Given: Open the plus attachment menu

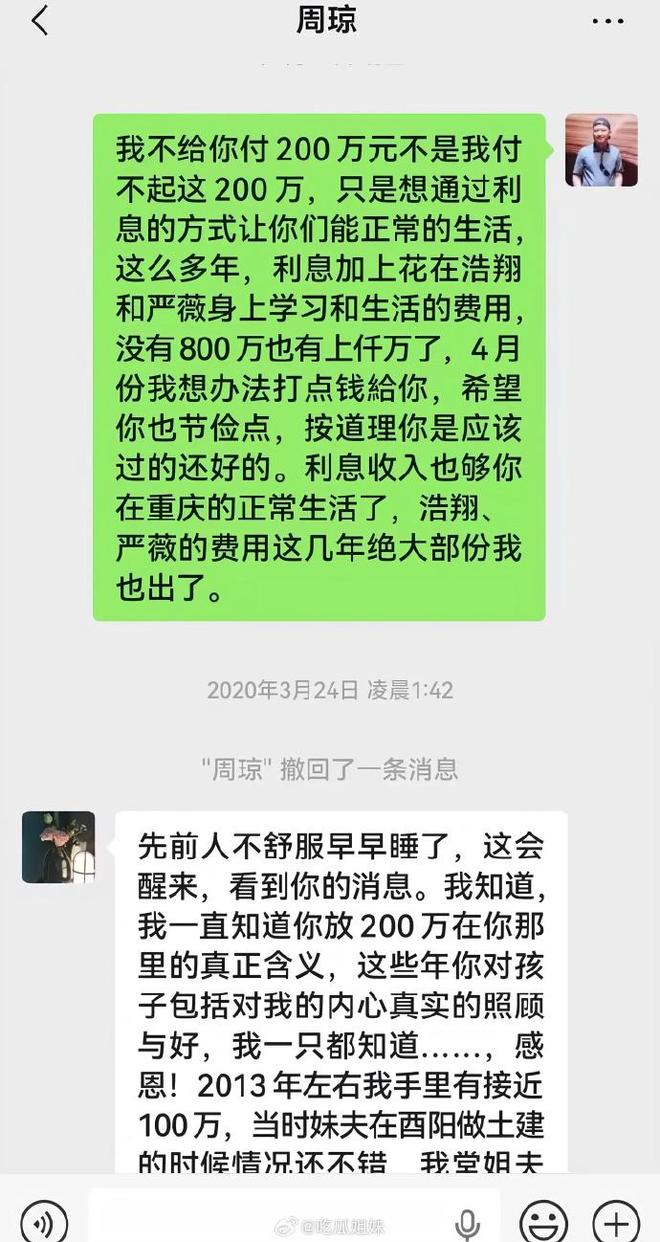Looking at the screenshot, I should point(616,1221).
